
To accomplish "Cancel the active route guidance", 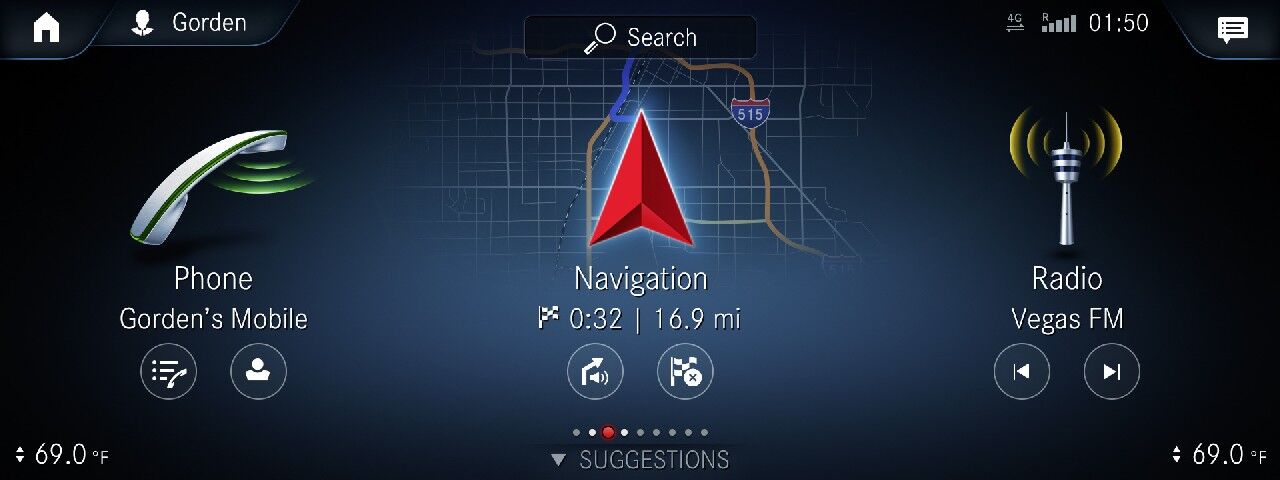I will click(685, 371).
